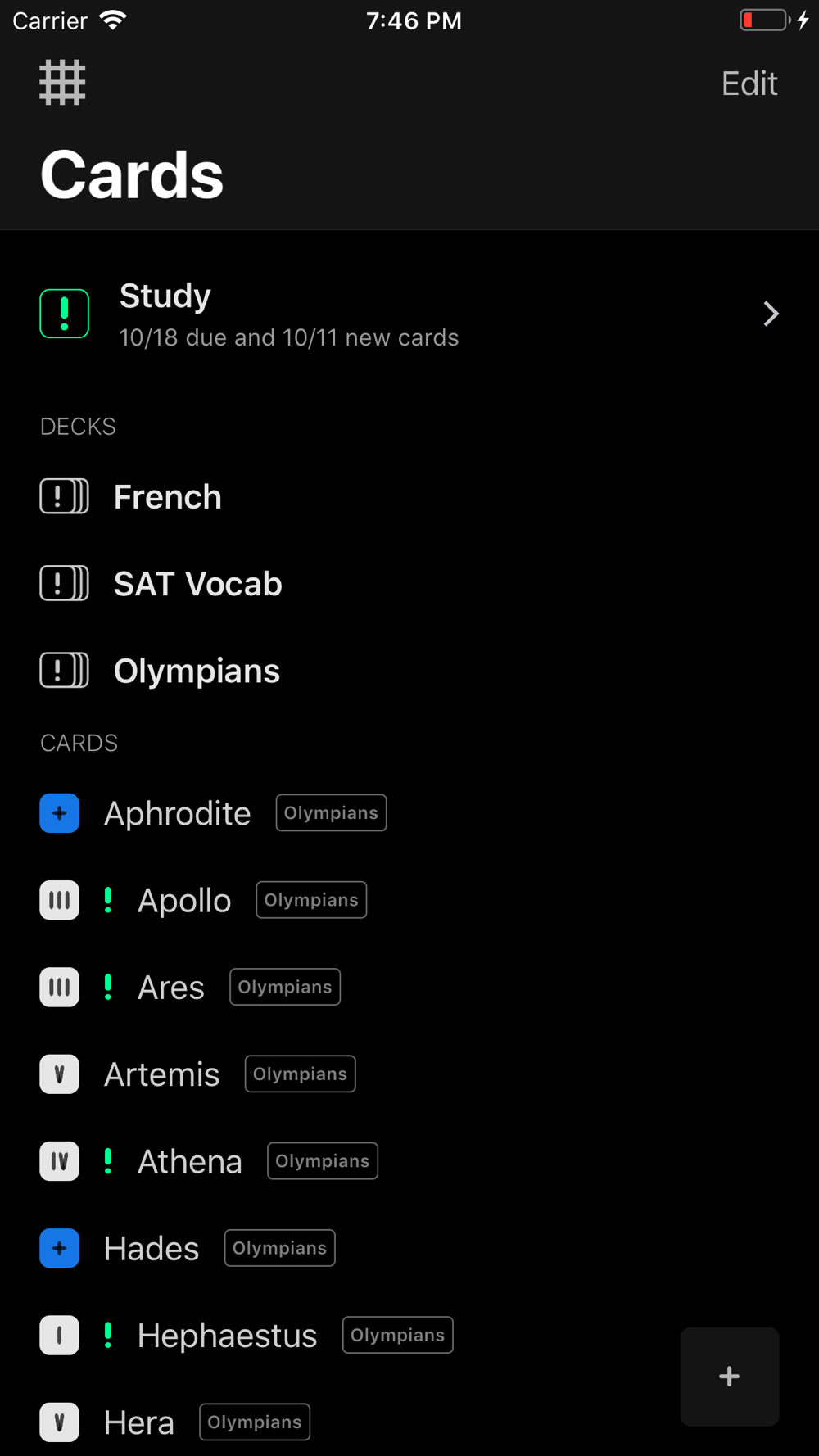Open the Athena card

click(190, 1161)
